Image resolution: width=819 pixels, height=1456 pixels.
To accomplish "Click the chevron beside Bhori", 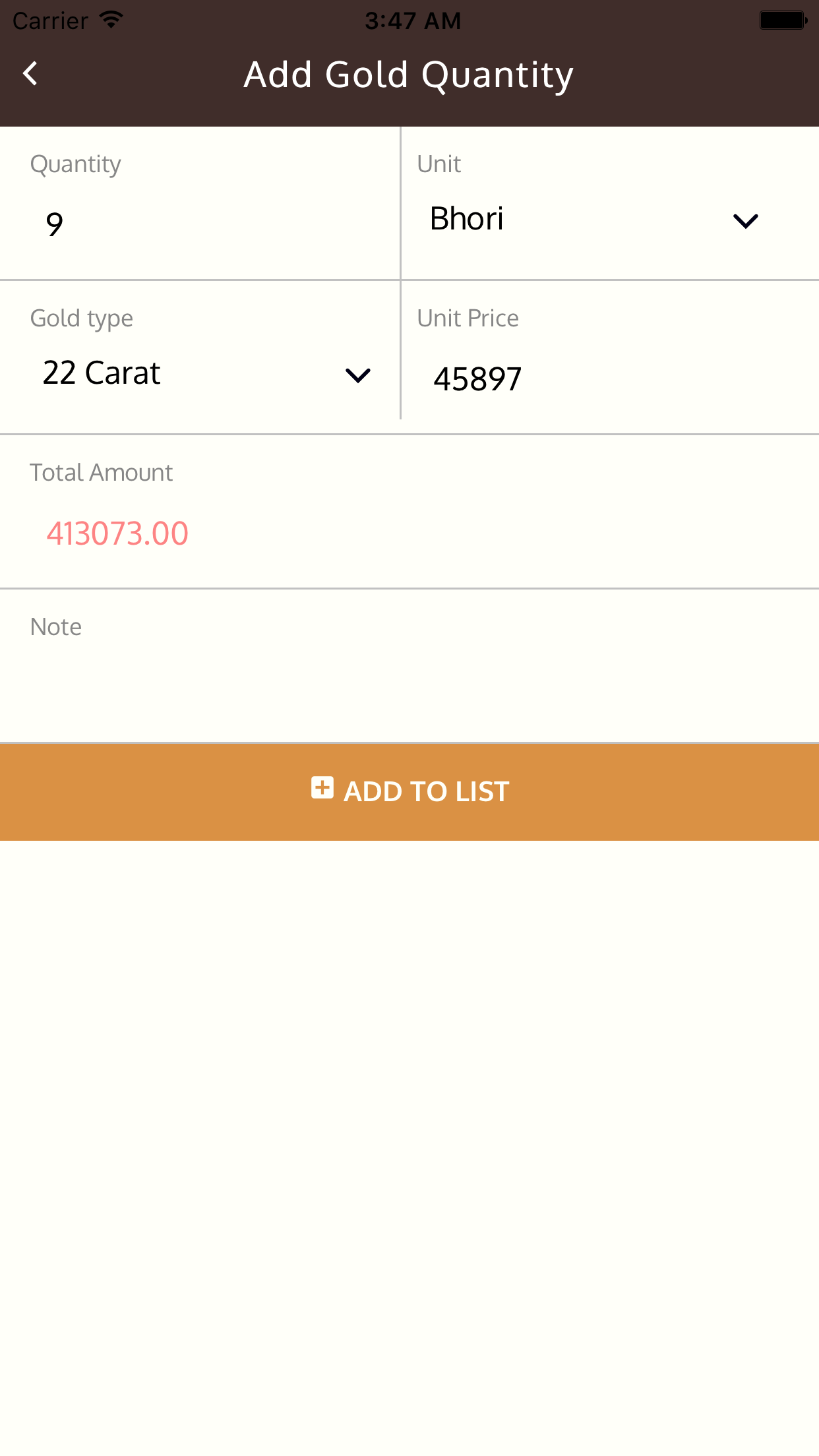I will pos(746,221).
